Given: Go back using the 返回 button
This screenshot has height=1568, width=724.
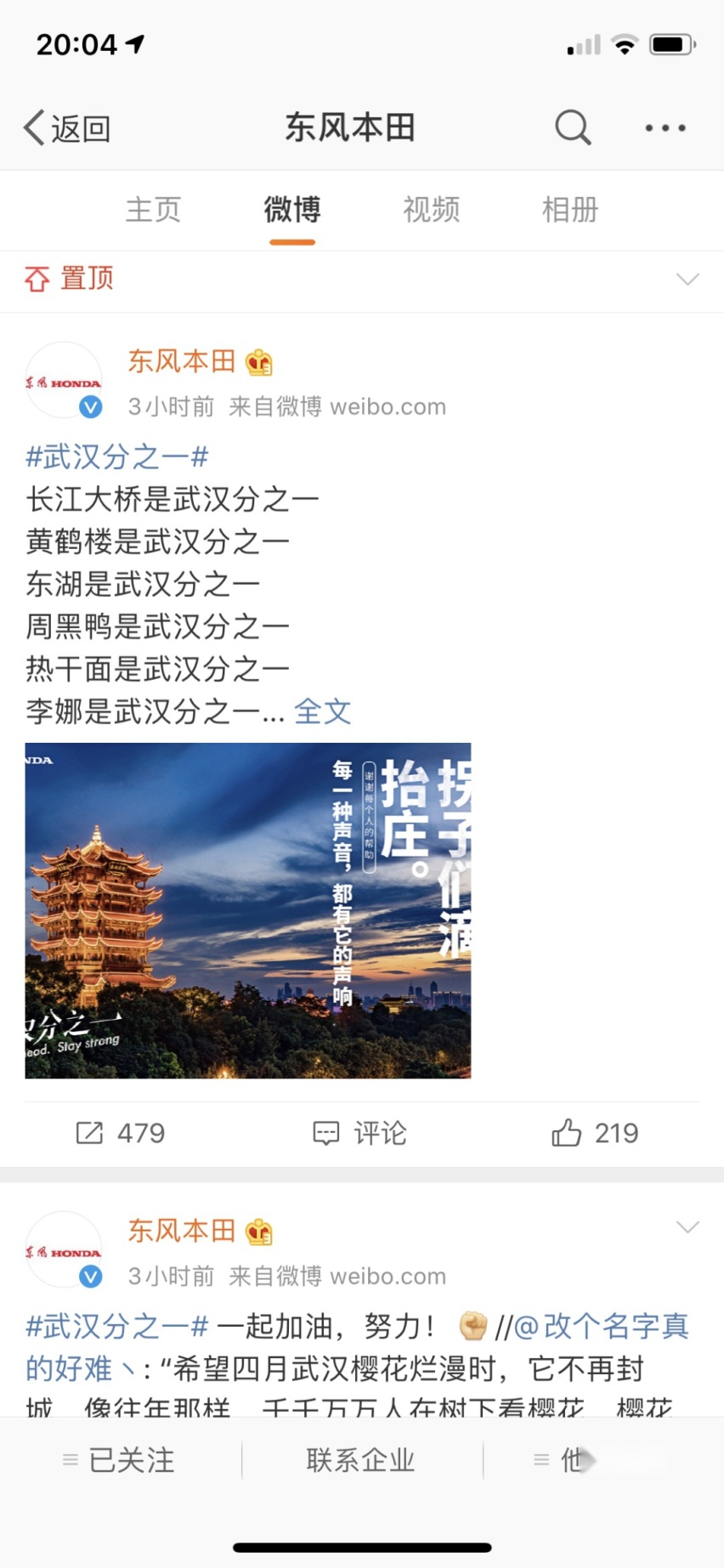Looking at the screenshot, I should click(67, 128).
